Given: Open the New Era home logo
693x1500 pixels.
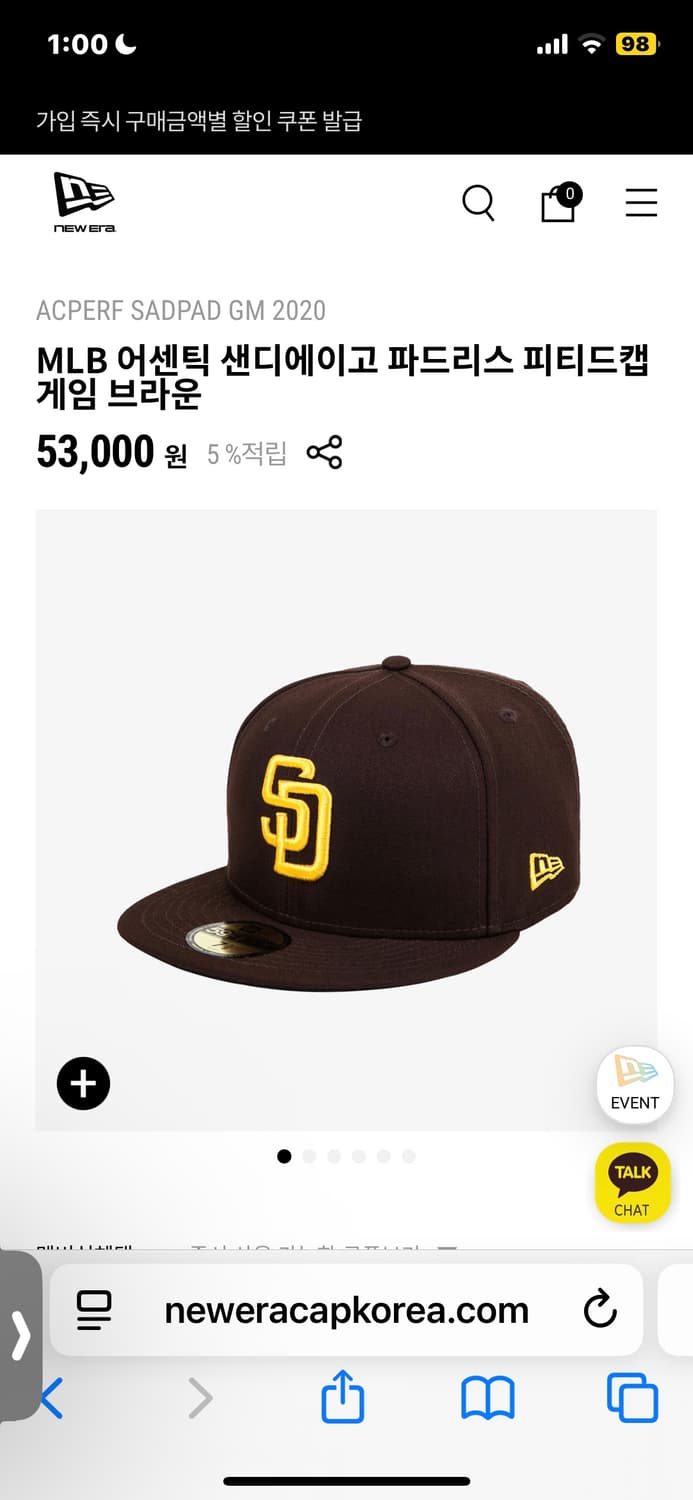Looking at the screenshot, I should point(84,202).
